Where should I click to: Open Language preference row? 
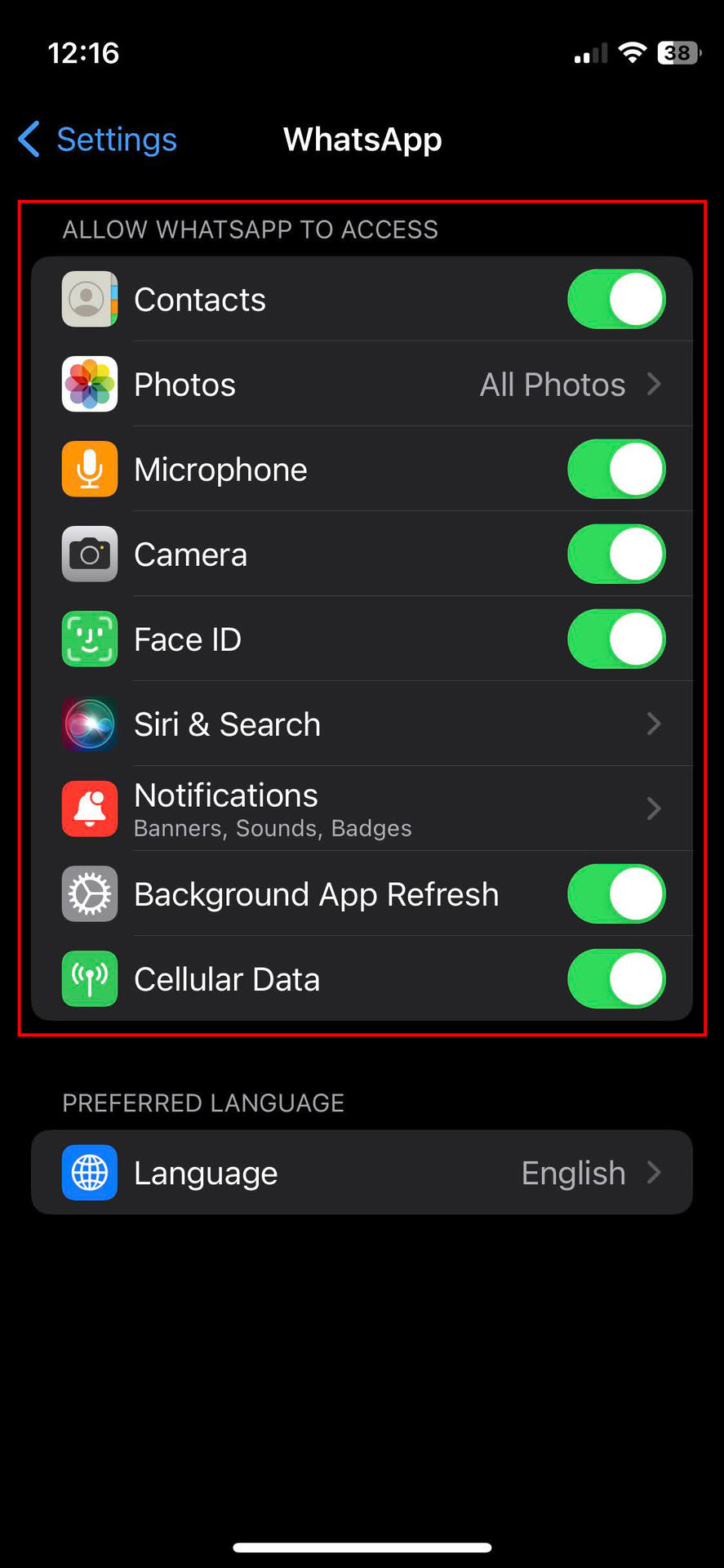[362, 1173]
